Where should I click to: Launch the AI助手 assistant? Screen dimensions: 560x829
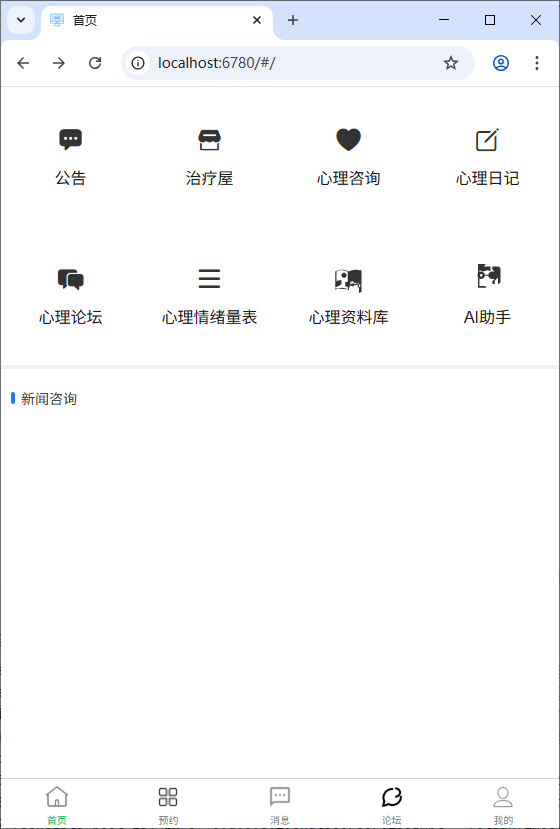(x=488, y=296)
